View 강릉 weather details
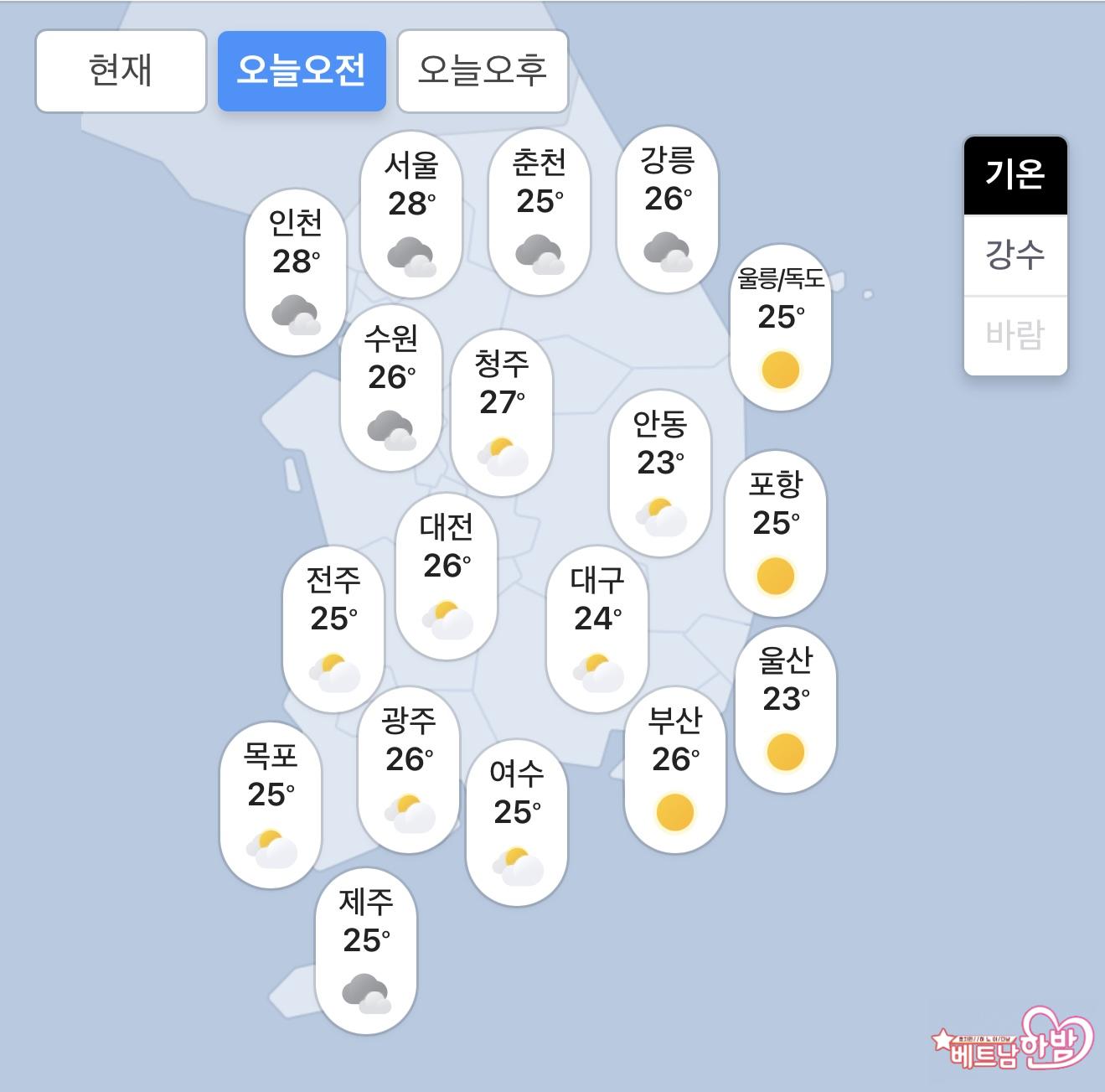The image size is (1105, 1092). (x=667, y=209)
